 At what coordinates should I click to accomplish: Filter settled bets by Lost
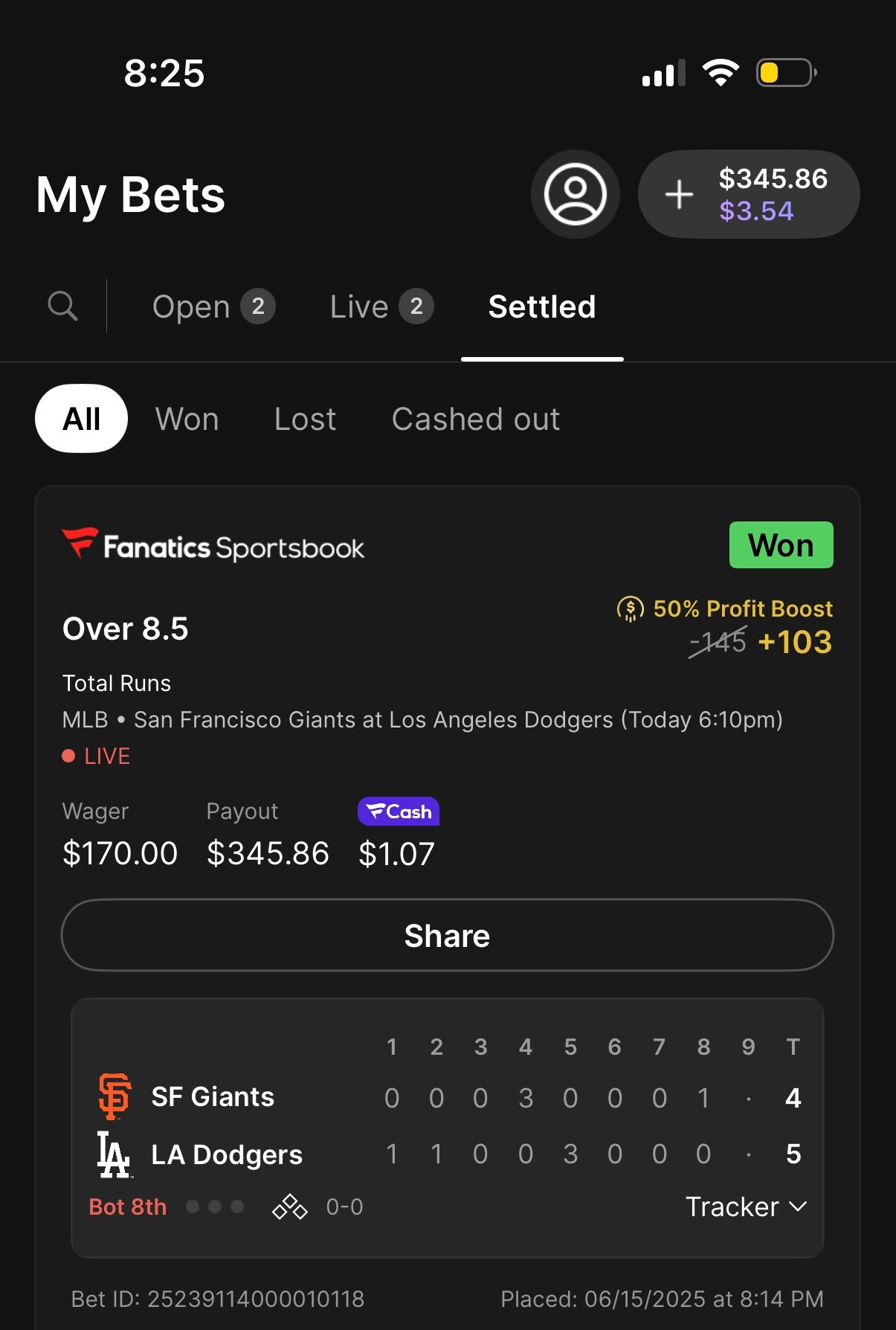pyautogui.click(x=305, y=420)
